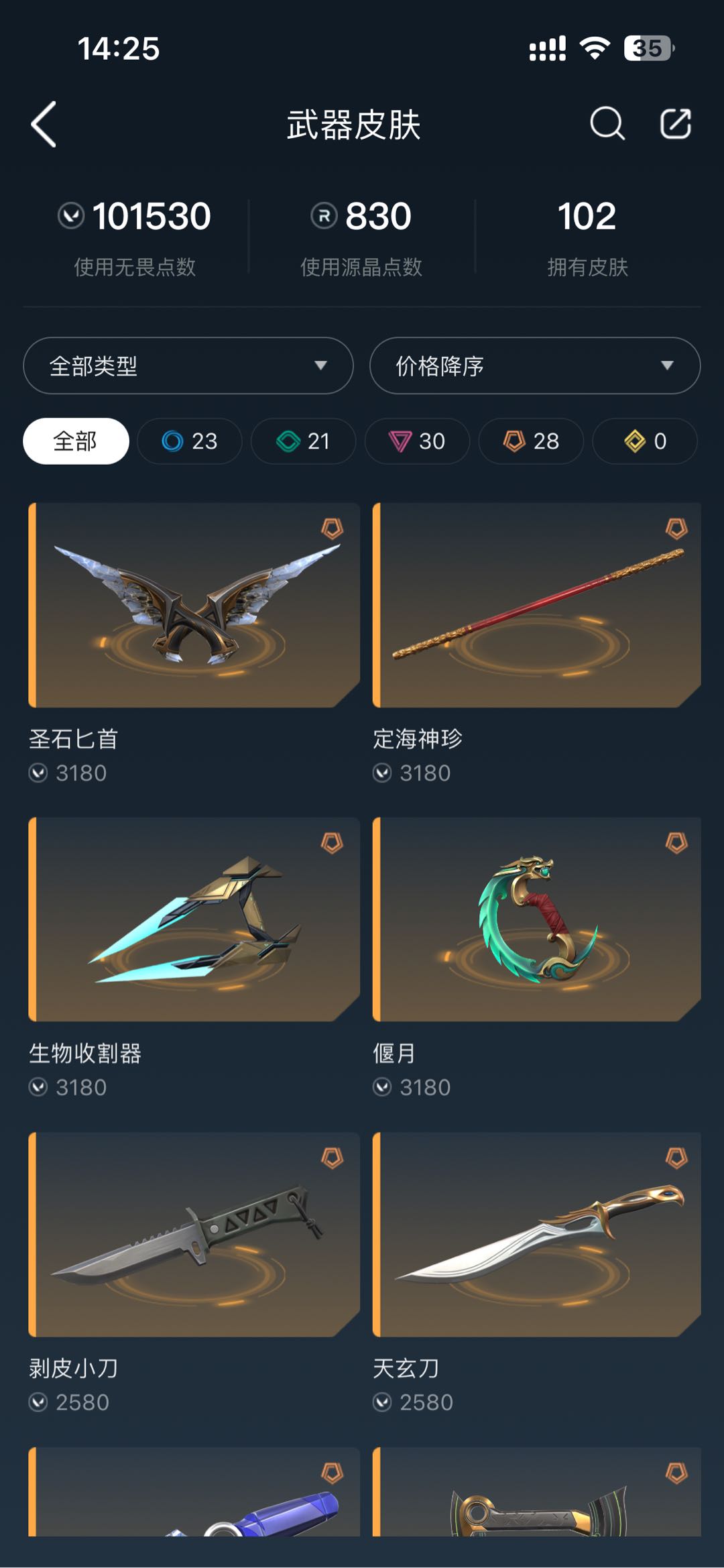
Task: Open the 定海神珍 skin card
Action: coord(536,605)
